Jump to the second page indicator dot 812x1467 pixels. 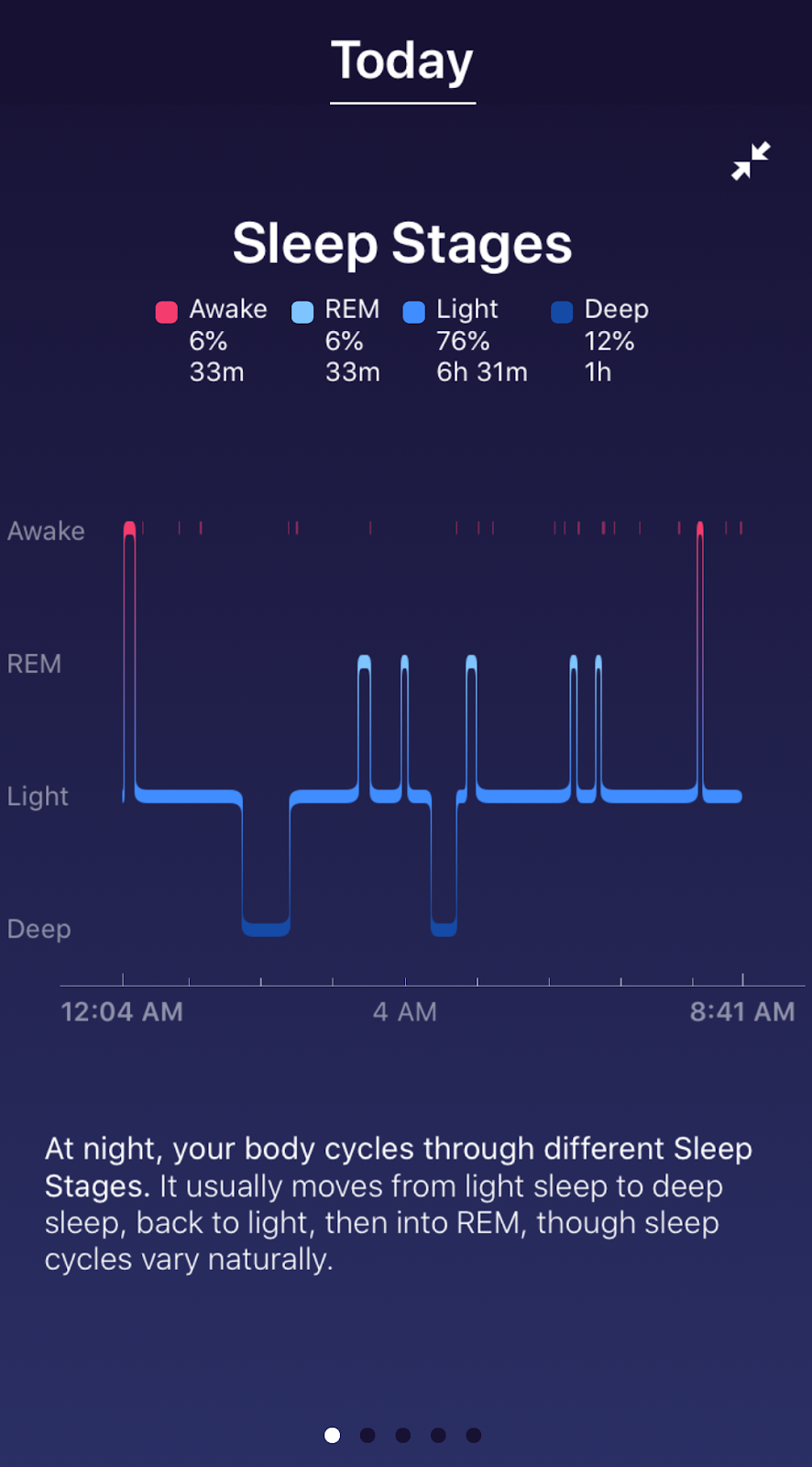pyautogui.click(x=368, y=1435)
